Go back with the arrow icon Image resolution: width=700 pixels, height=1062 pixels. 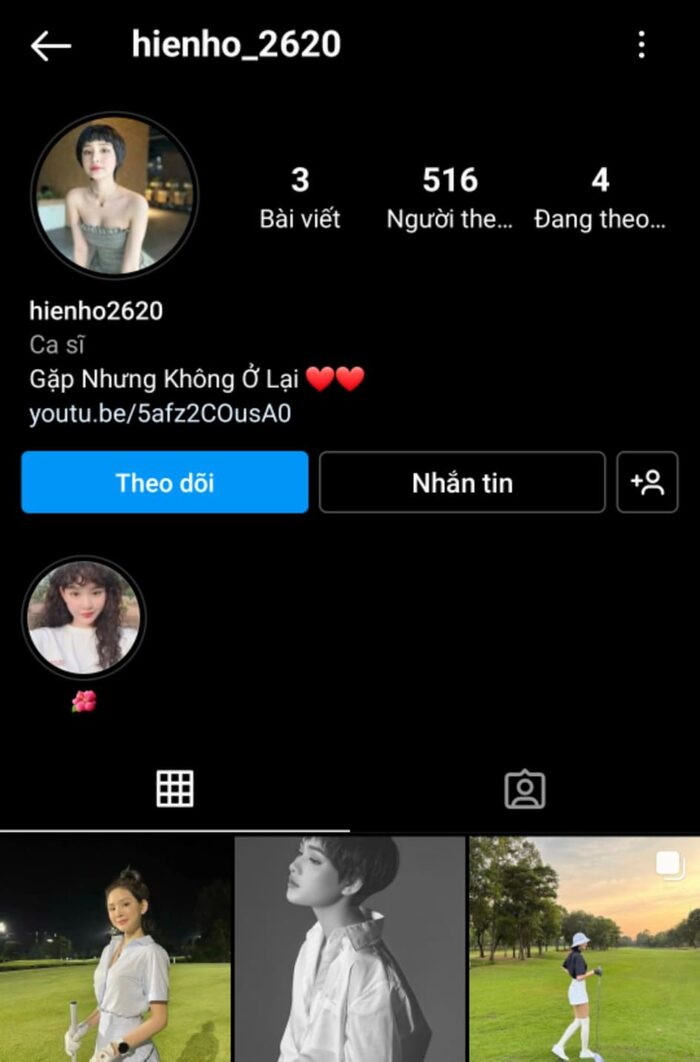tap(50, 46)
